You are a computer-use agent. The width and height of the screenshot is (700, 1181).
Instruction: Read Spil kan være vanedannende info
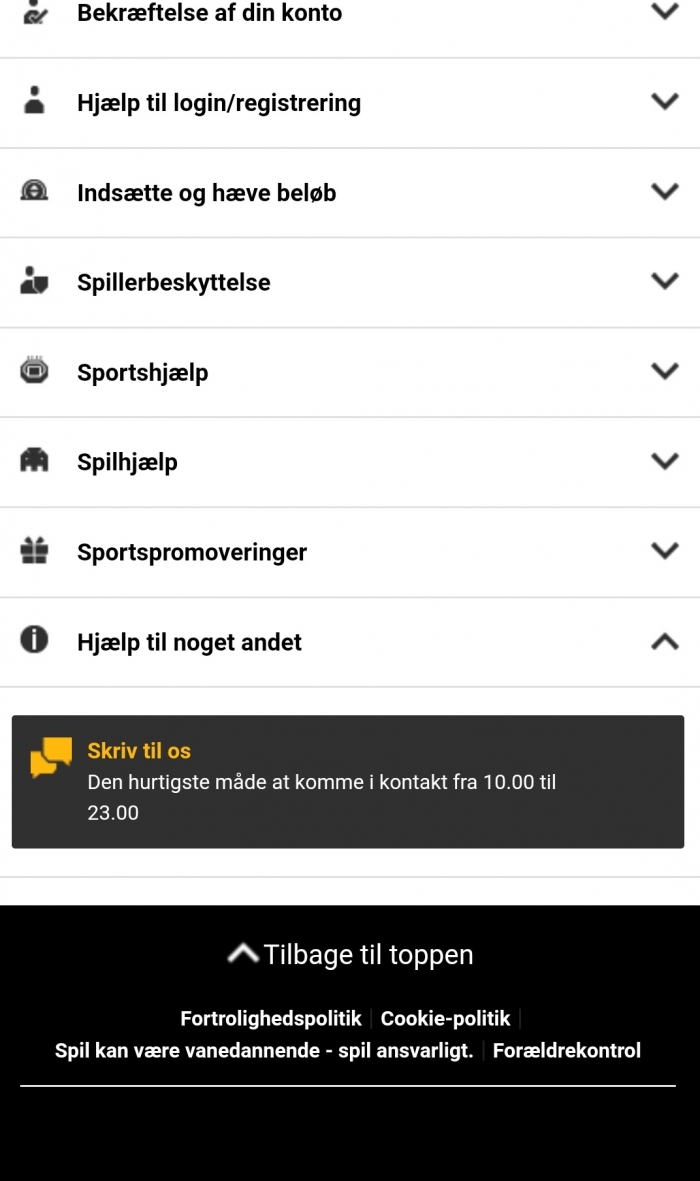(x=264, y=1050)
